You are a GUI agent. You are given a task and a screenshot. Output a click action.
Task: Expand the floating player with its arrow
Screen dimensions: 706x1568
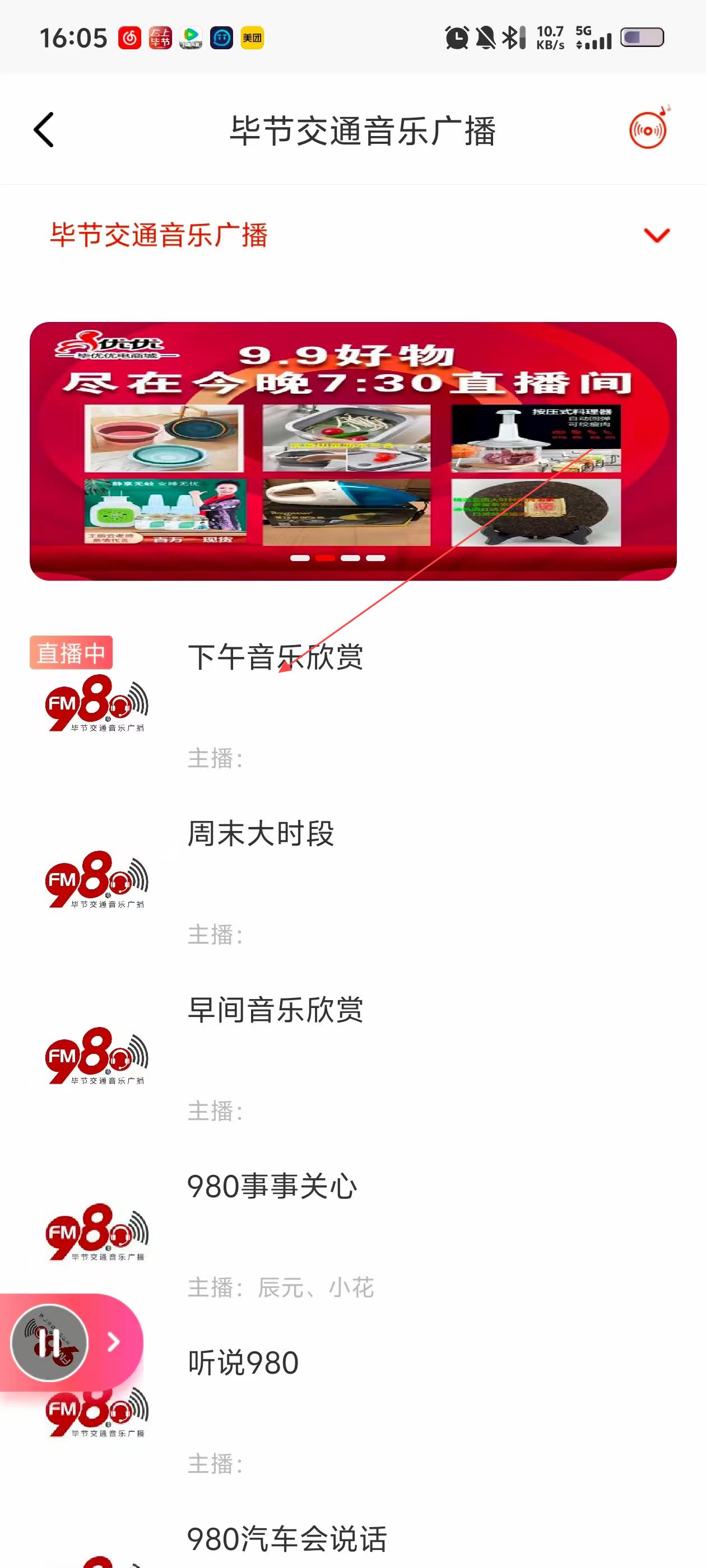[x=114, y=1342]
